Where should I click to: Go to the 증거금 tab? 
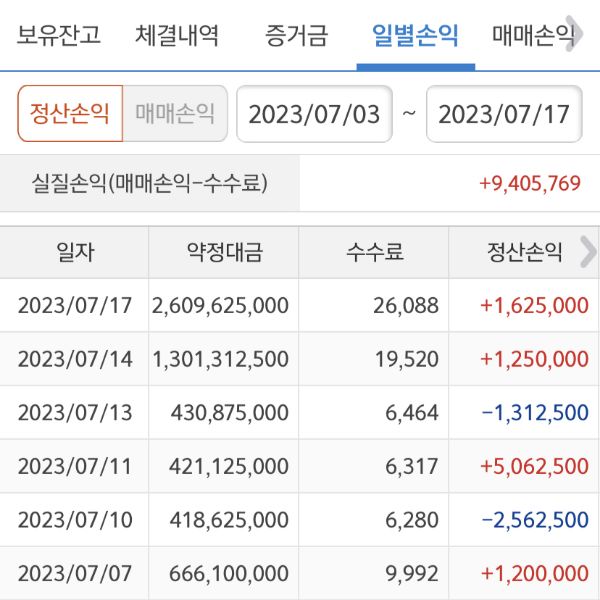click(x=296, y=37)
